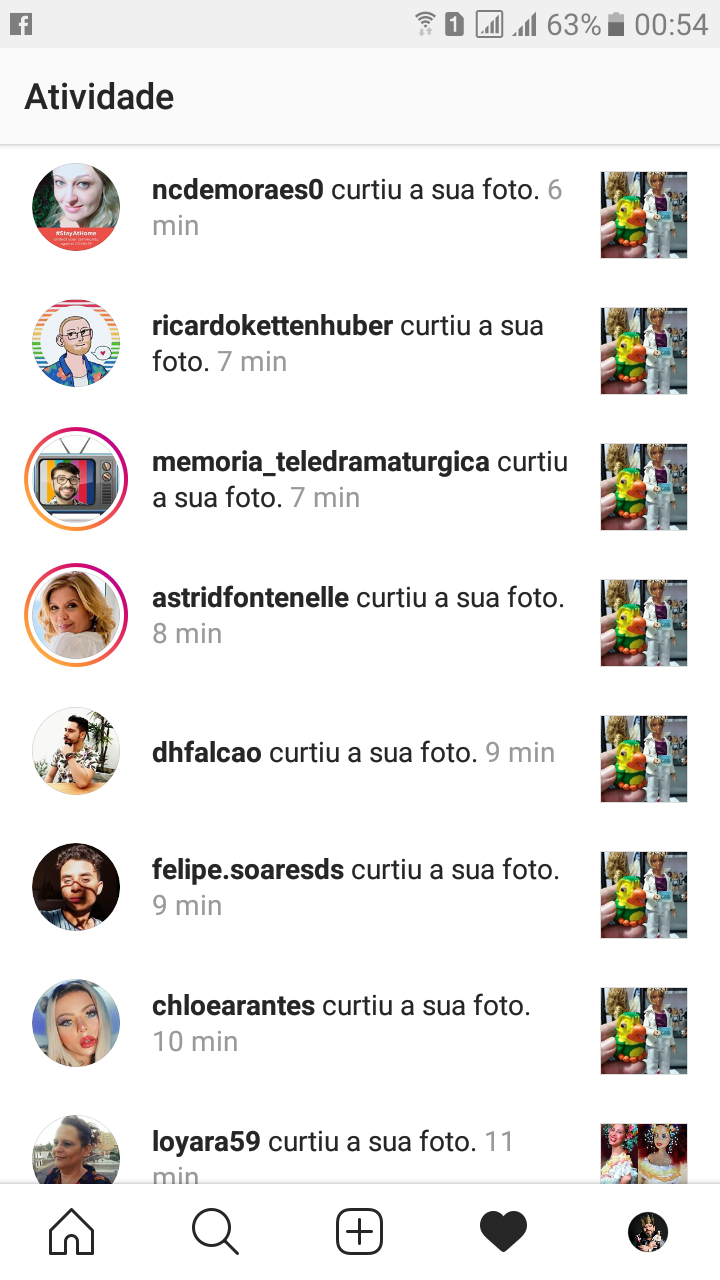
Task: Open the photo thumbnail liked by chloearantes
Action: click(x=644, y=1031)
